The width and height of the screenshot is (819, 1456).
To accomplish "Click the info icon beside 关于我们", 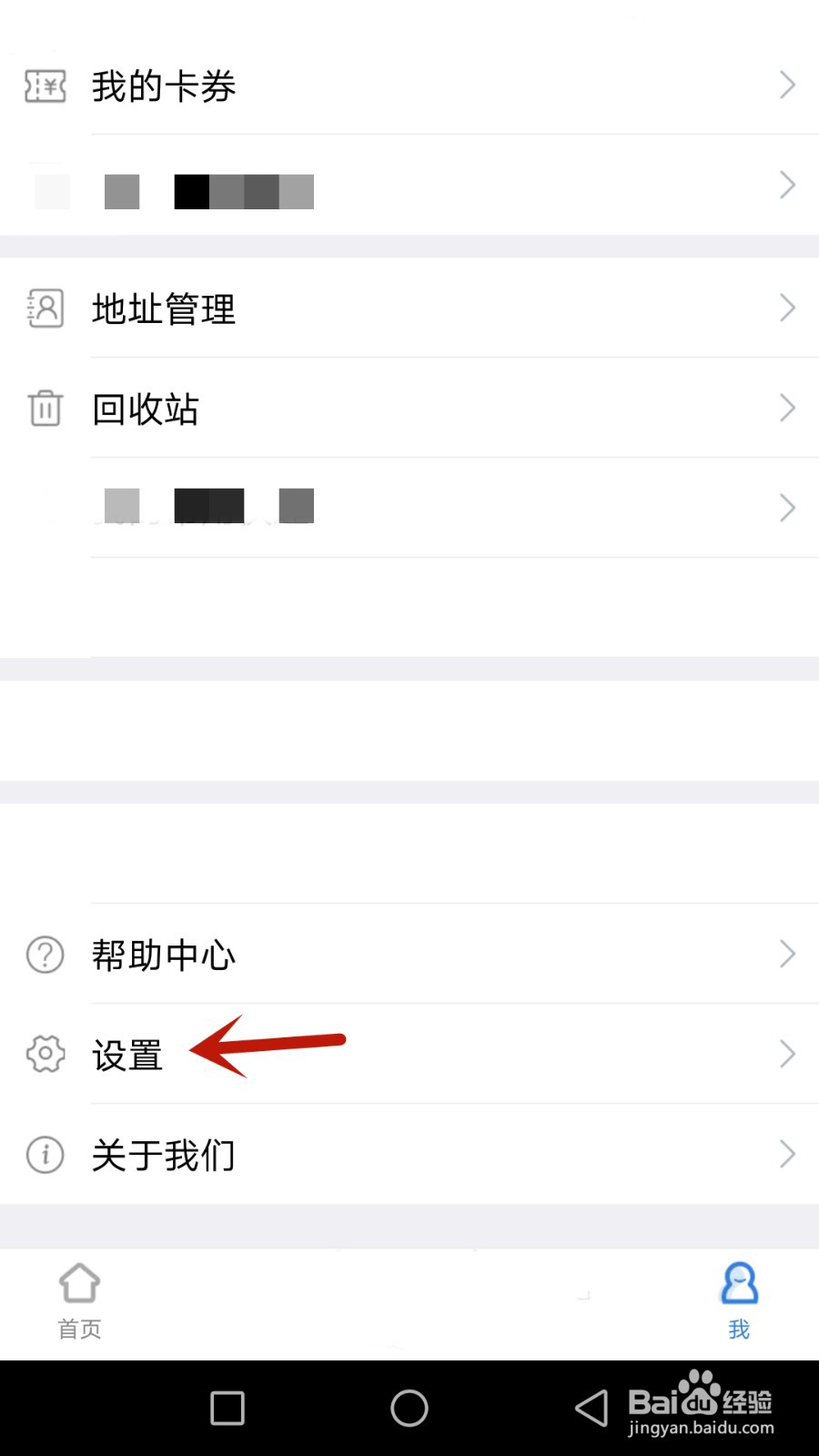I will tap(44, 1155).
